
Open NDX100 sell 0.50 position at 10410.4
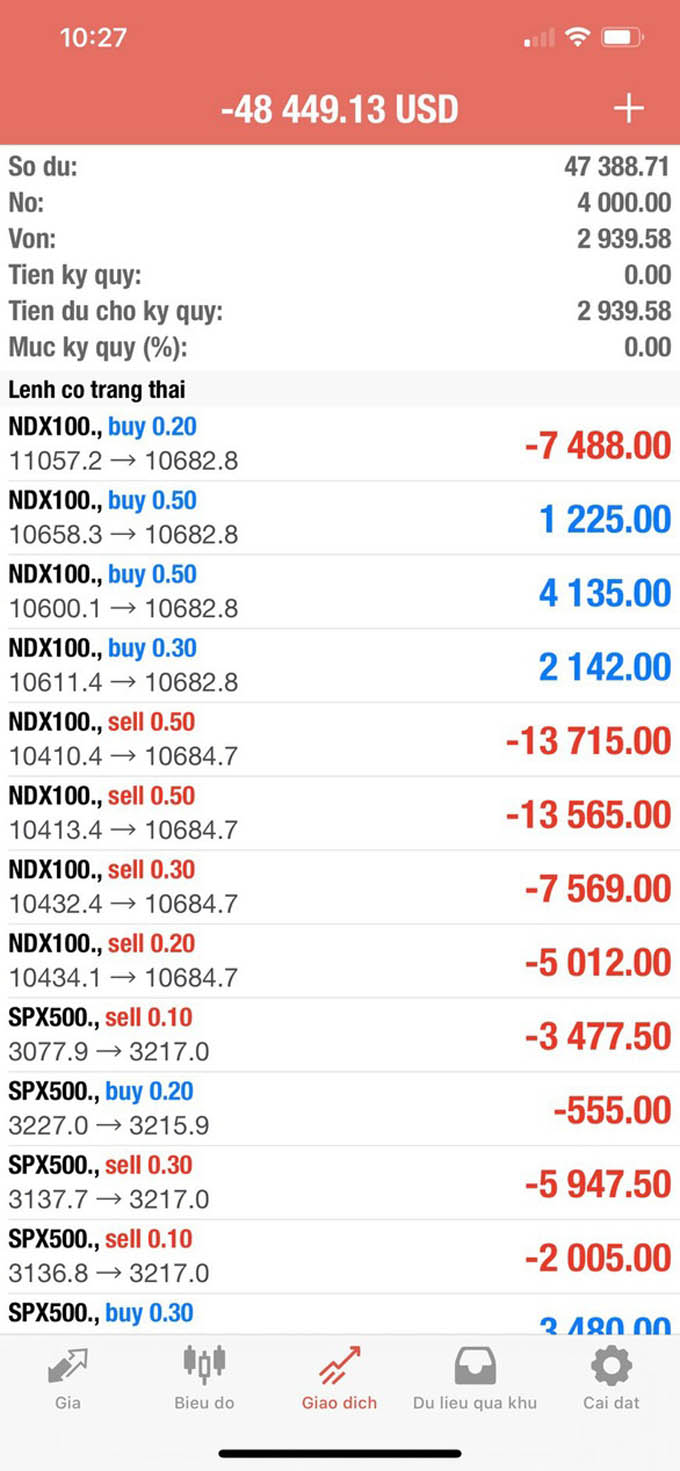340,740
